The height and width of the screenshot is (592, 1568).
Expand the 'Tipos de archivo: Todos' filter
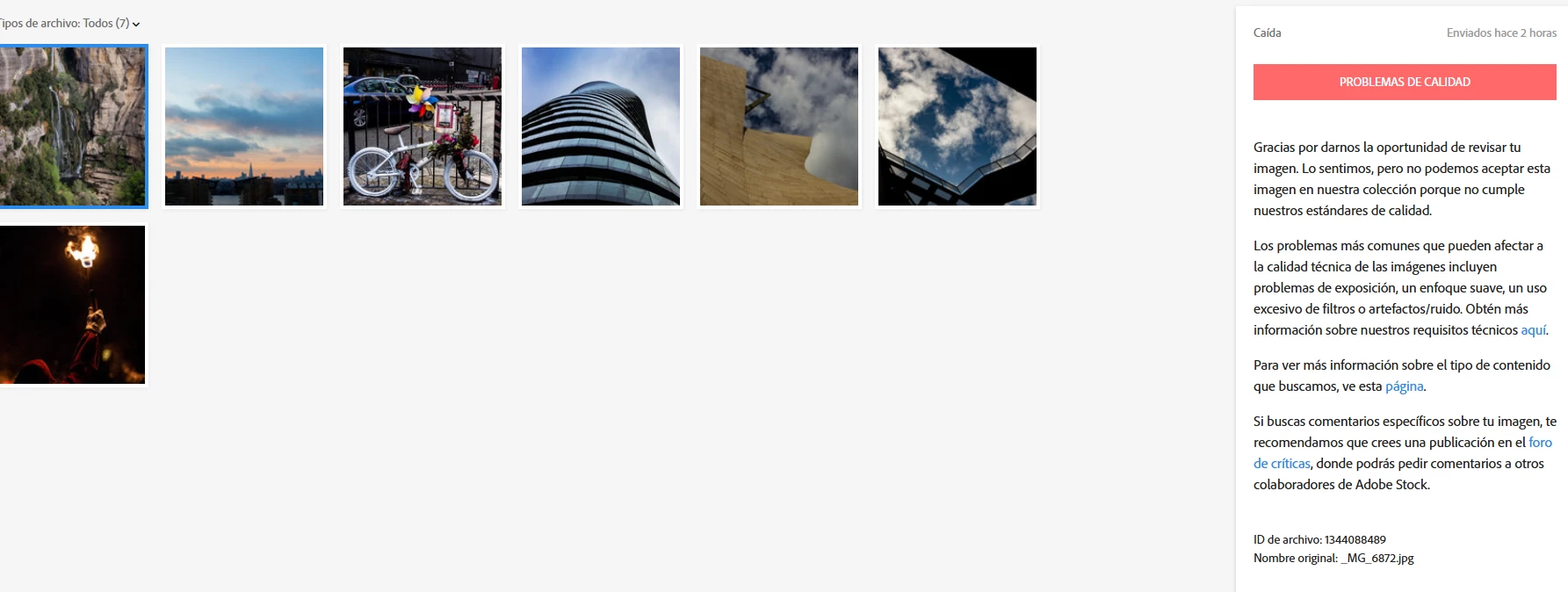pyautogui.click(x=70, y=24)
